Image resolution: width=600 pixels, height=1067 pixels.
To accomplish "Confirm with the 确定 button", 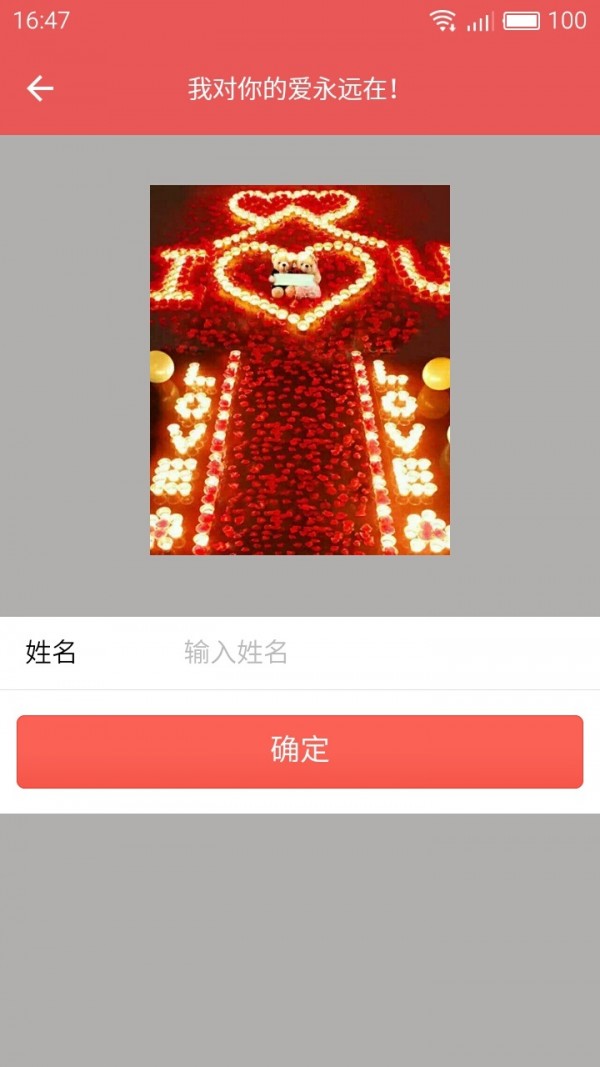I will pos(300,751).
